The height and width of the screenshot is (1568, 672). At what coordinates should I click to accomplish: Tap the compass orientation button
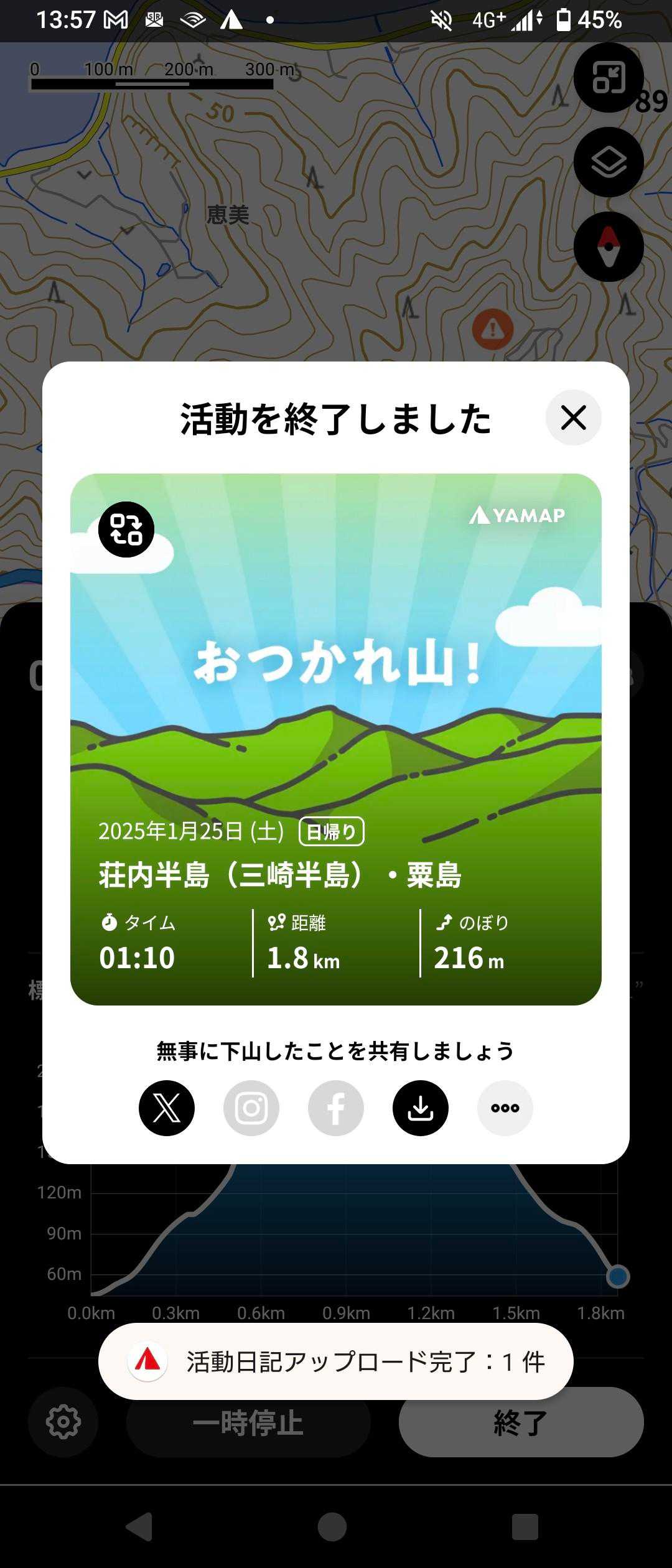coord(609,247)
